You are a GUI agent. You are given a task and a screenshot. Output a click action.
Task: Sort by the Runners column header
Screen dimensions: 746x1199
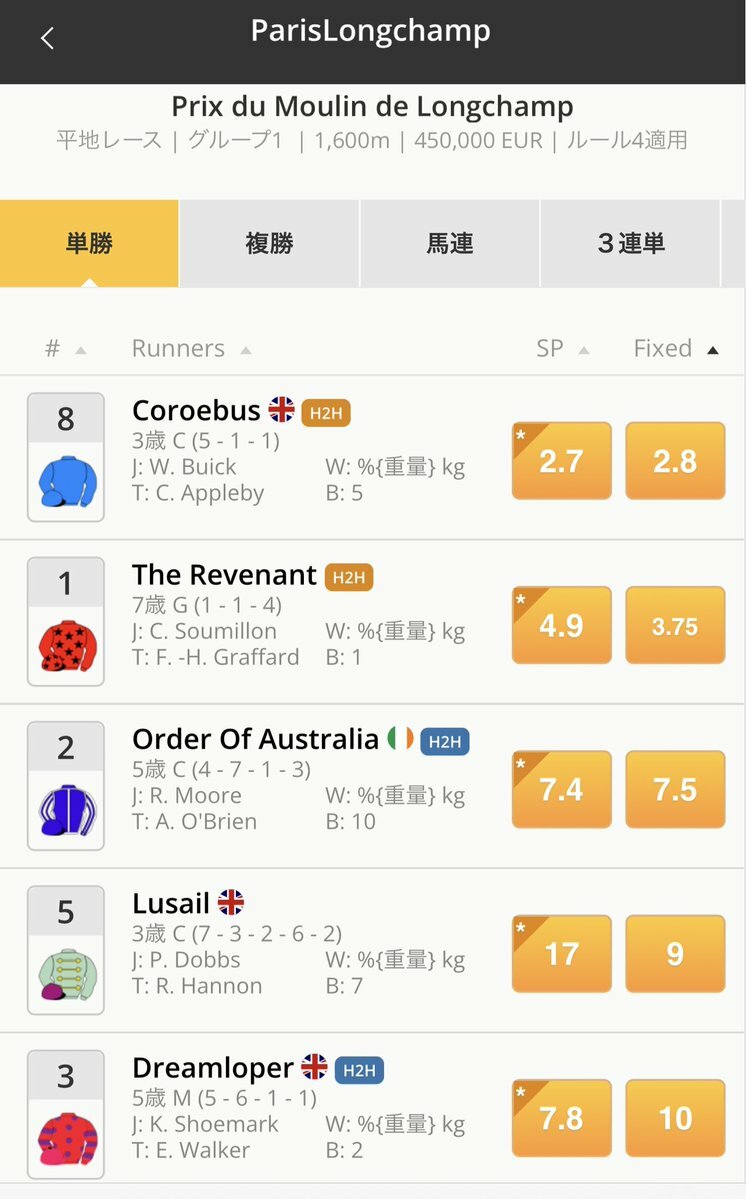pyautogui.click(x=190, y=349)
